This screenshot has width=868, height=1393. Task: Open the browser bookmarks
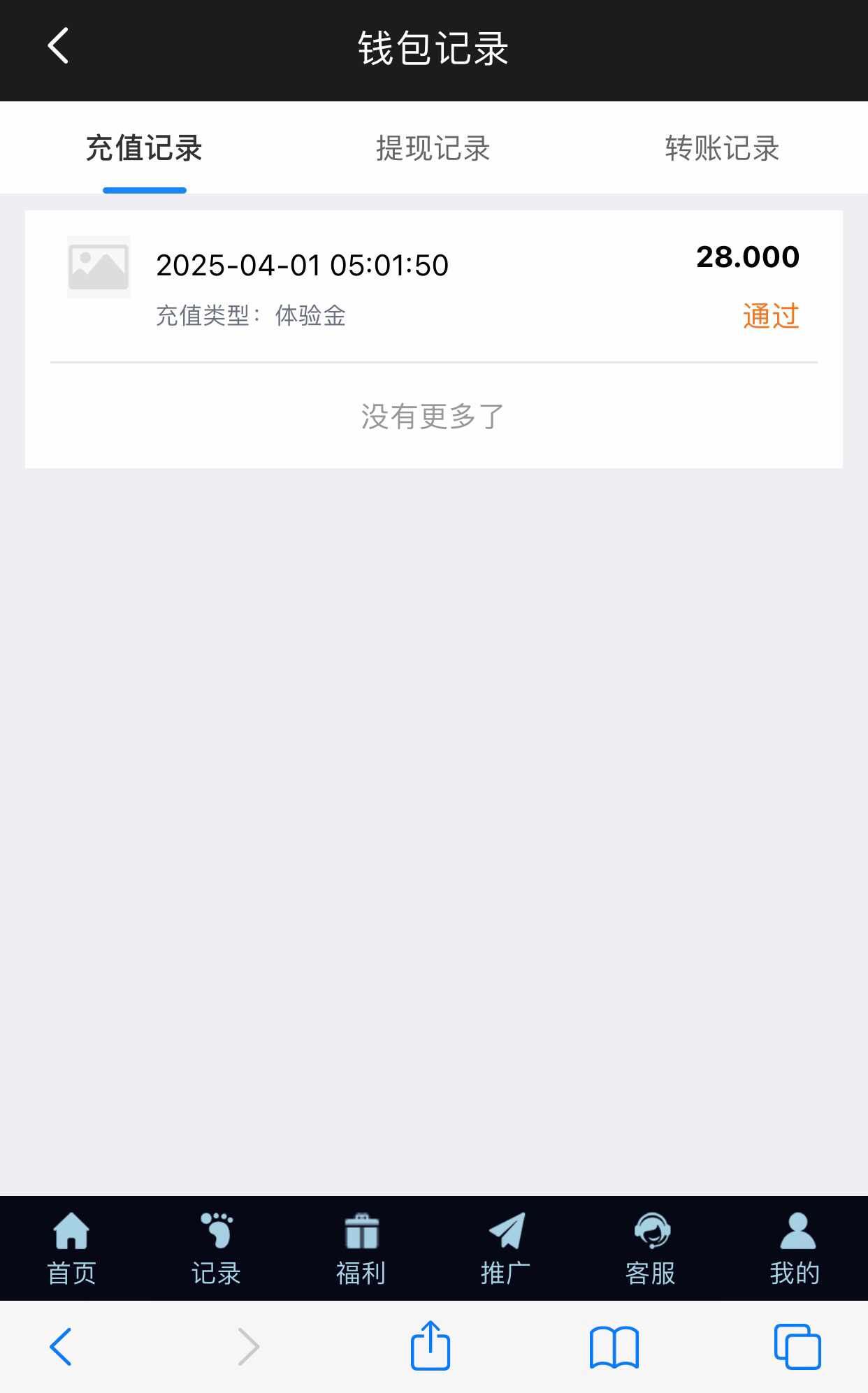614,1347
